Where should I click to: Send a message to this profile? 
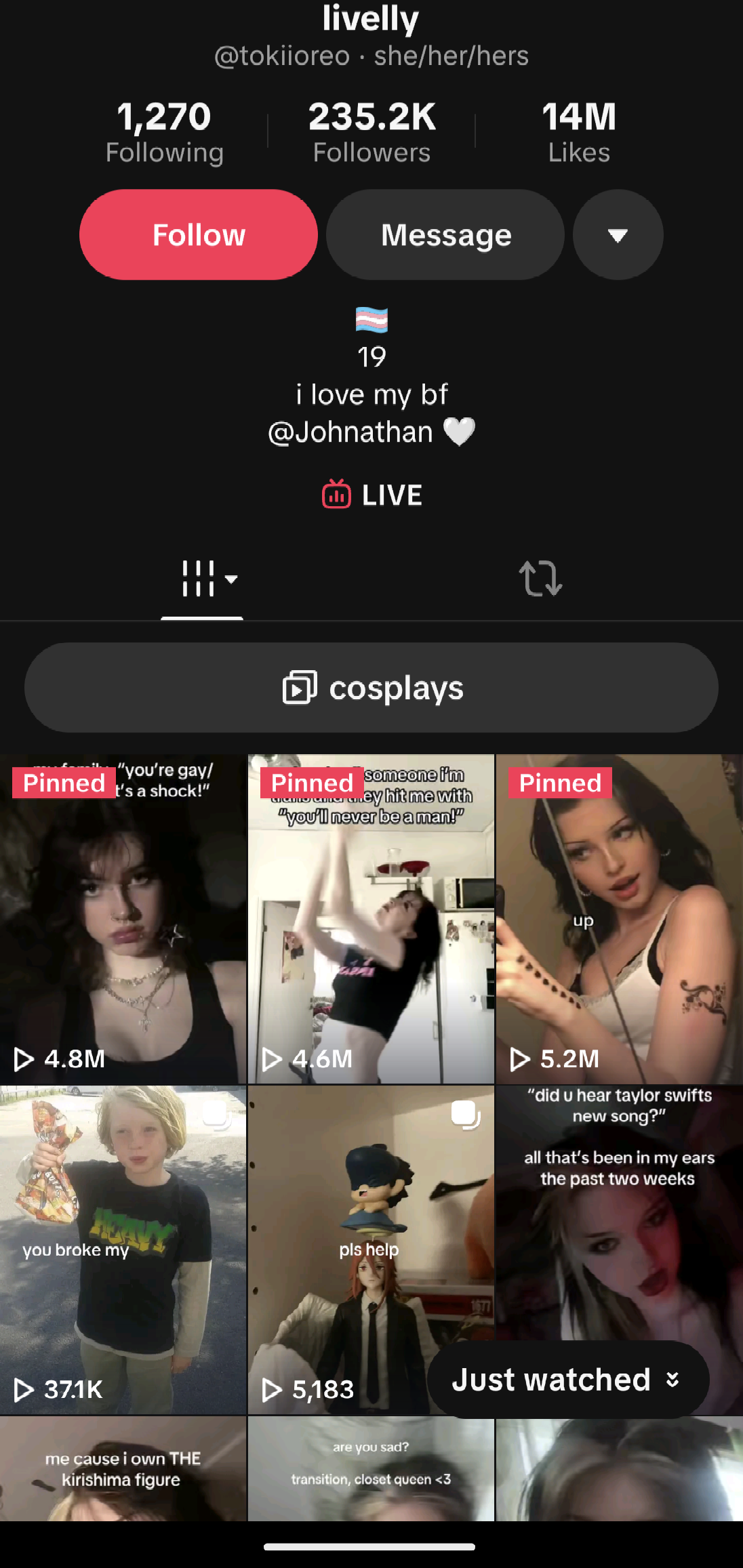coord(445,234)
